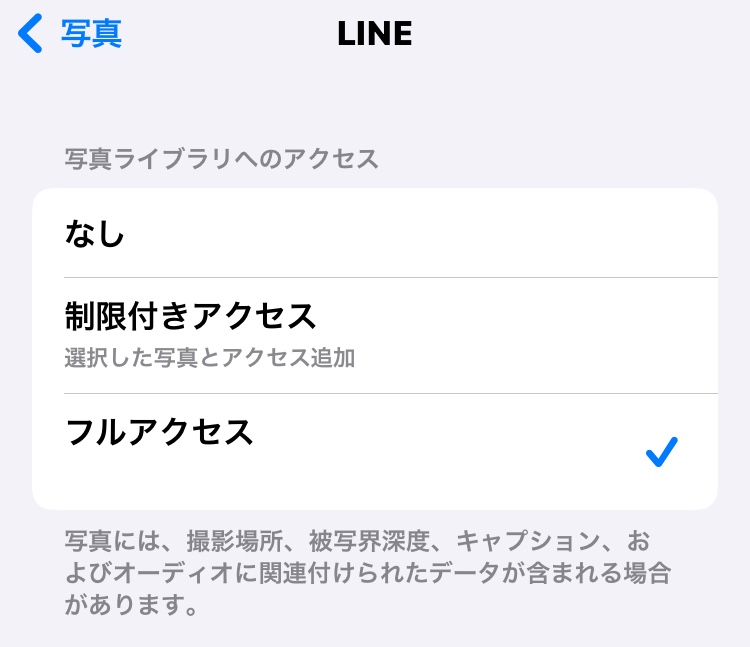Choose 制限付きアクセス option

click(x=375, y=334)
